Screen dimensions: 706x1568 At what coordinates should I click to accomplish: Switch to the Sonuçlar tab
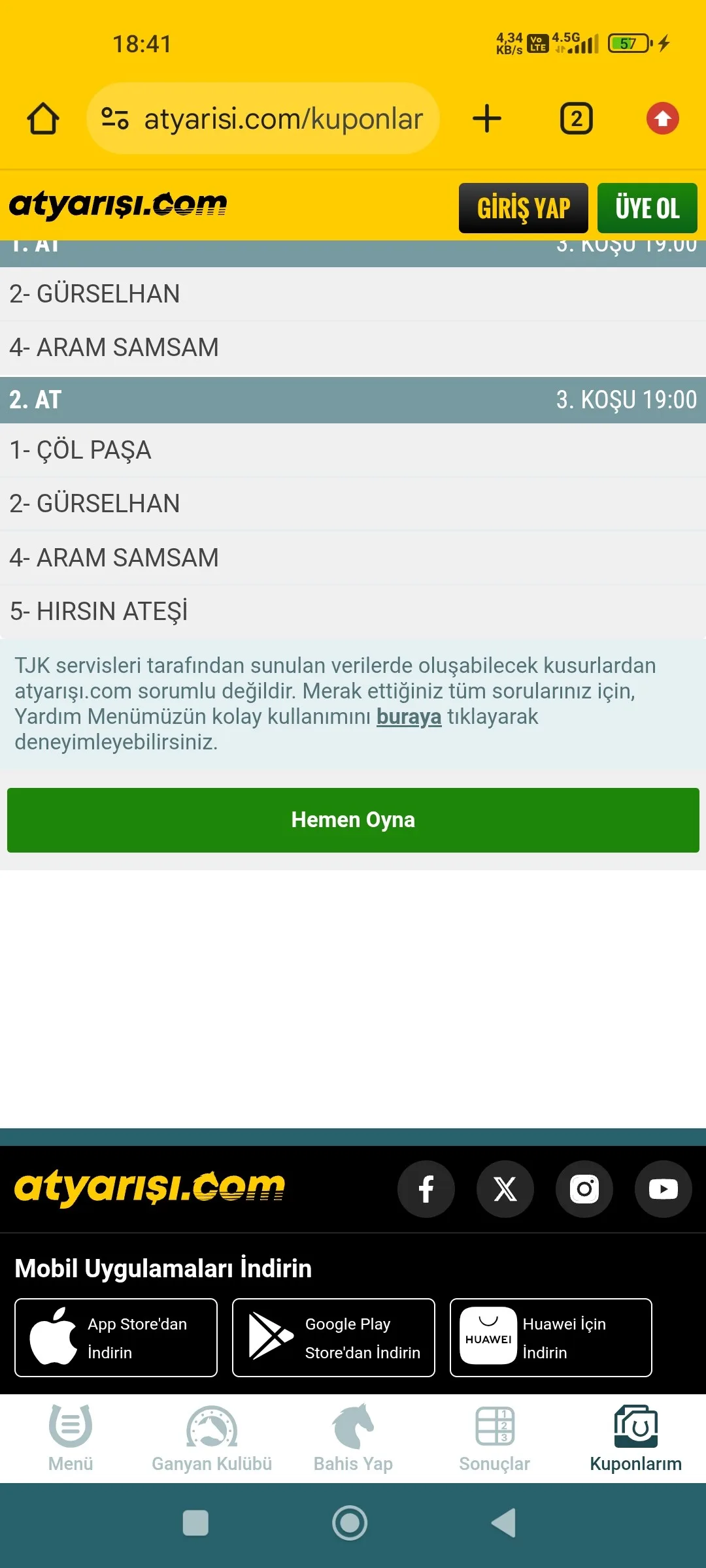(494, 1438)
